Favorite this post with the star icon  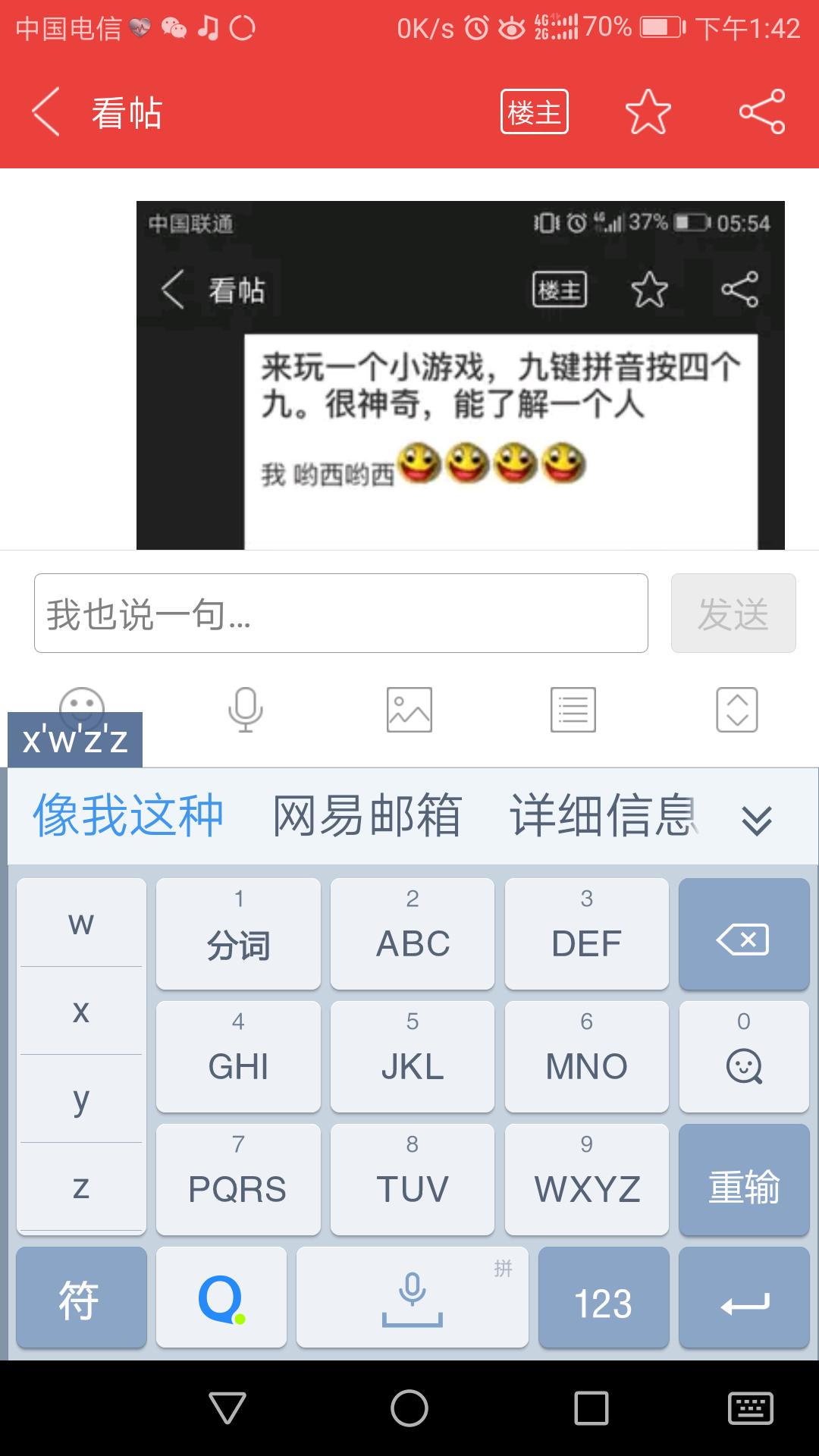click(648, 112)
